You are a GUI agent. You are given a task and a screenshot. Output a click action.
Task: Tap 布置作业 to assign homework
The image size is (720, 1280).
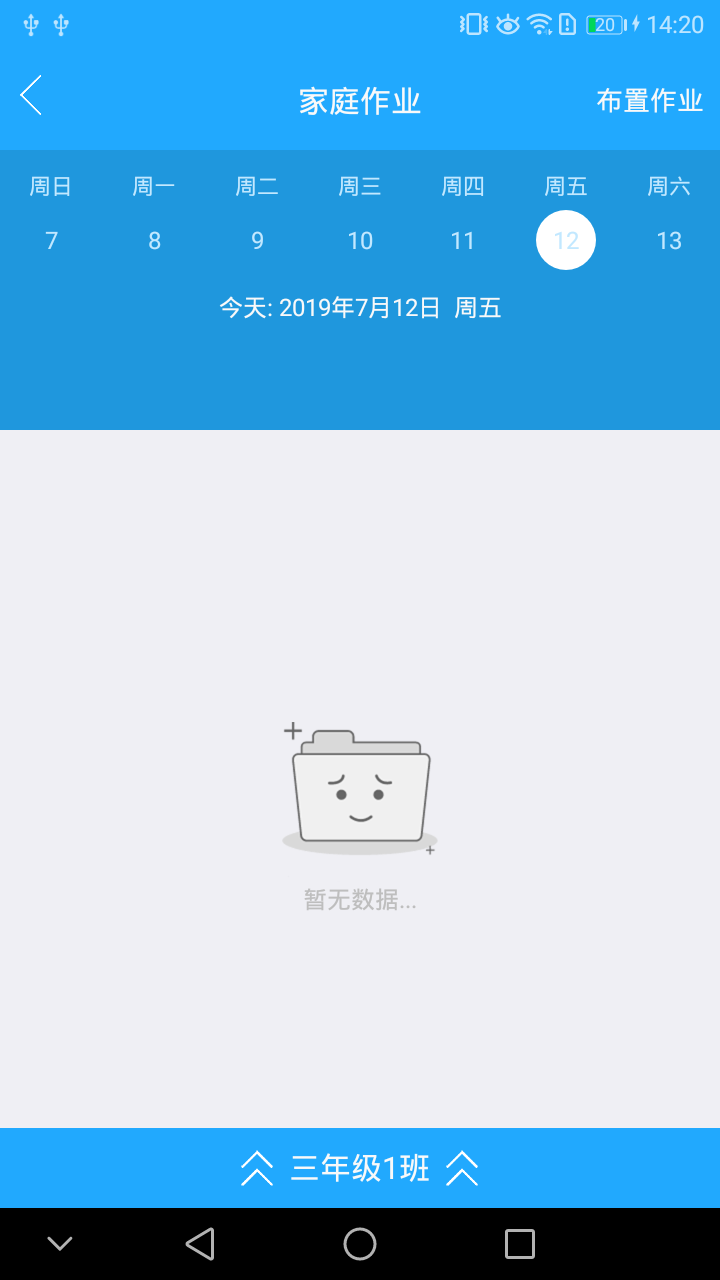[649, 101]
